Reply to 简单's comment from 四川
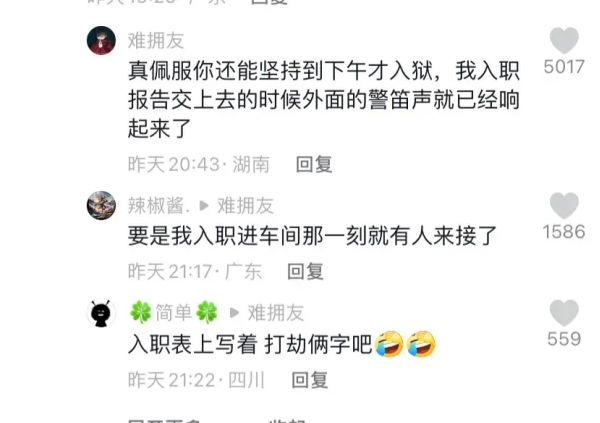Viewport: 600px width, 423px height. [x=310, y=379]
